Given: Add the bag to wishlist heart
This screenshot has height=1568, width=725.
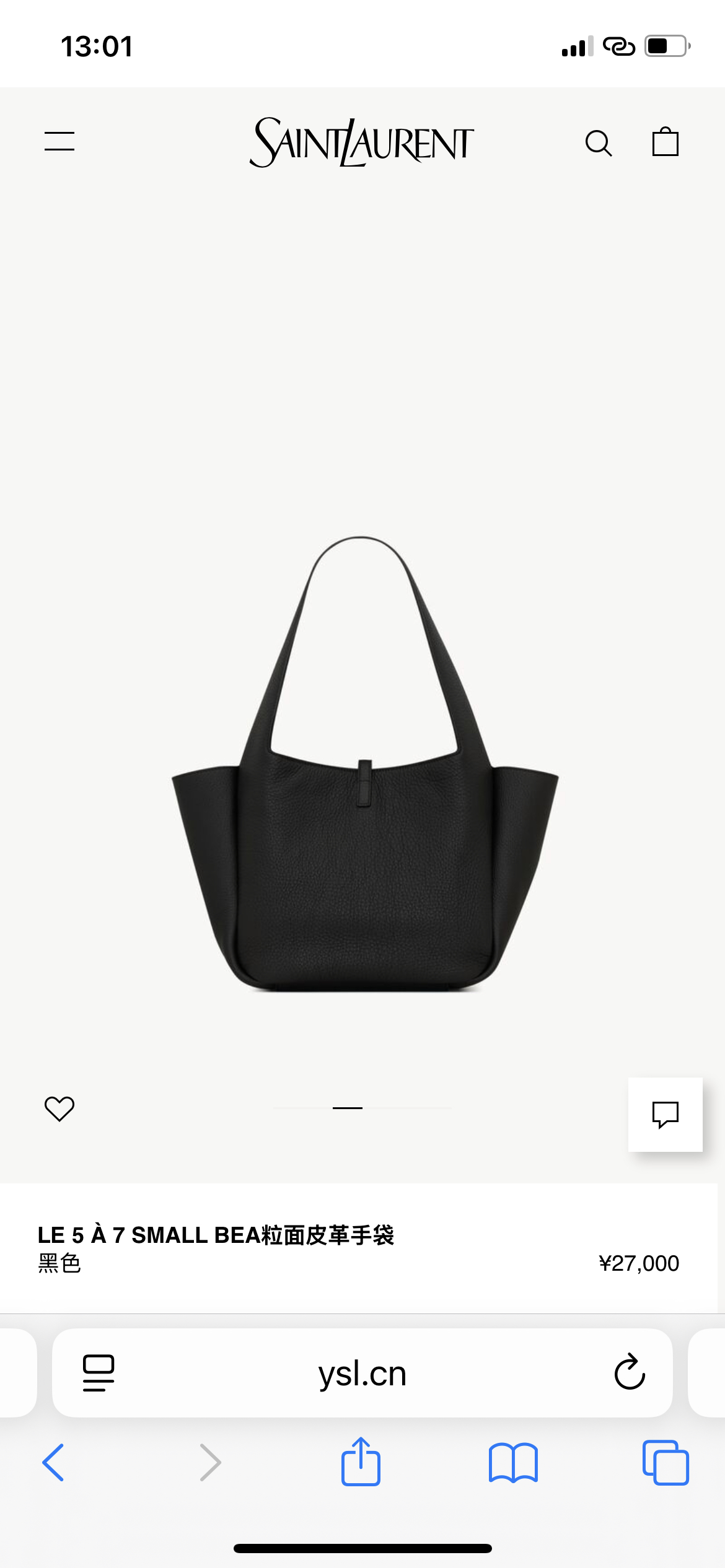Looking at the screenshot, I should [59, 1108].
